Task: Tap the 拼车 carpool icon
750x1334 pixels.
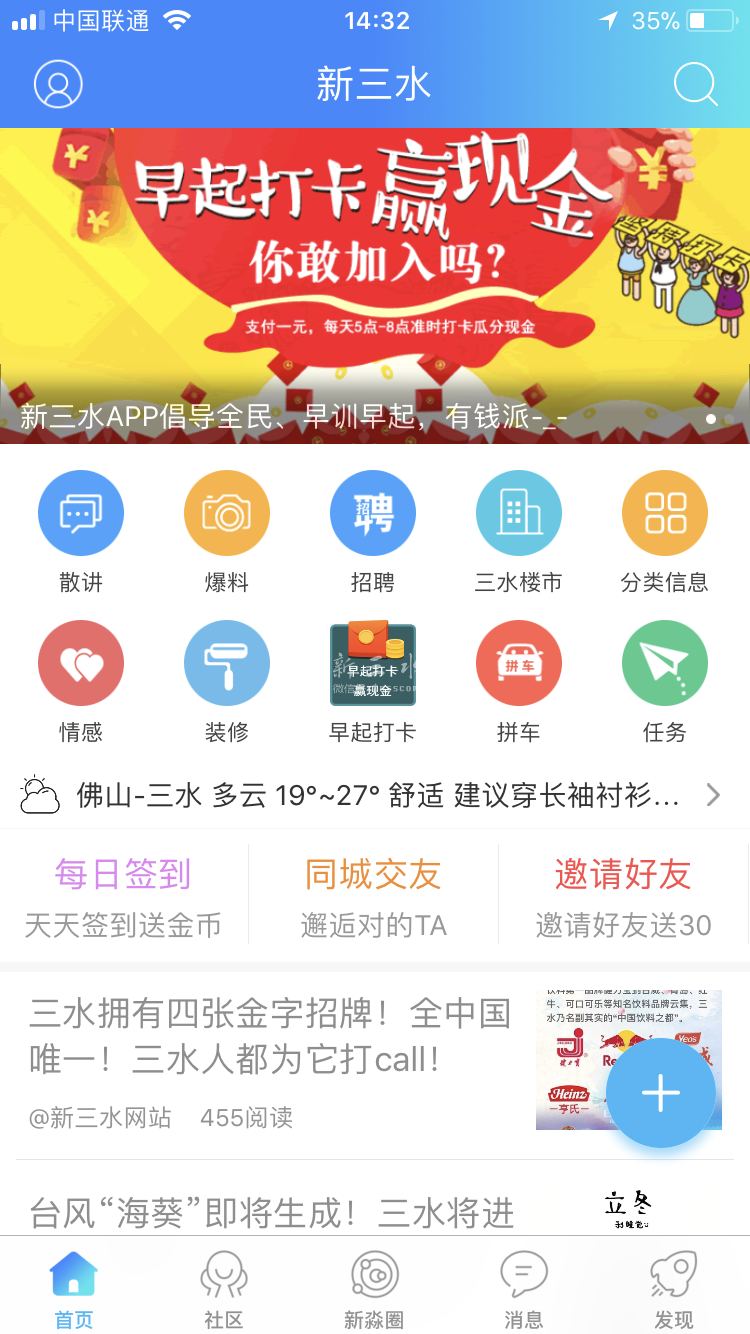Action: click(x=519, y=662)
